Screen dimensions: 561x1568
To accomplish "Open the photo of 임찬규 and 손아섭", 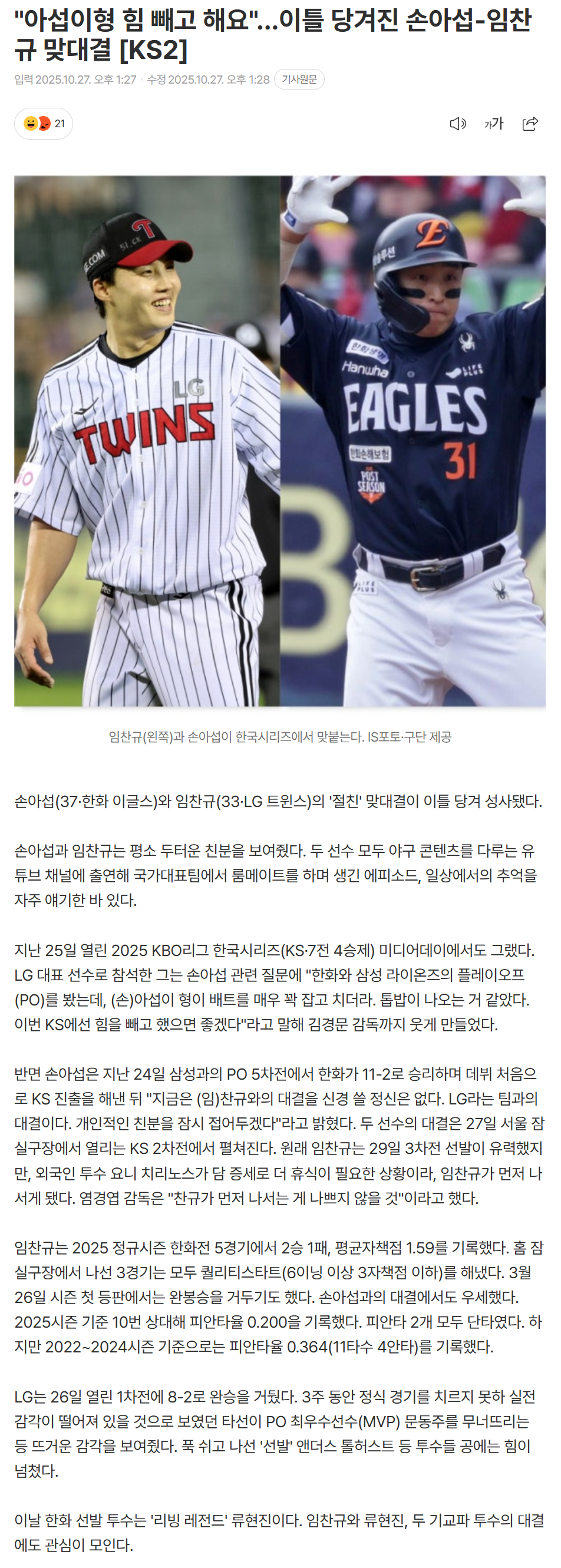I will click(279, 441).
